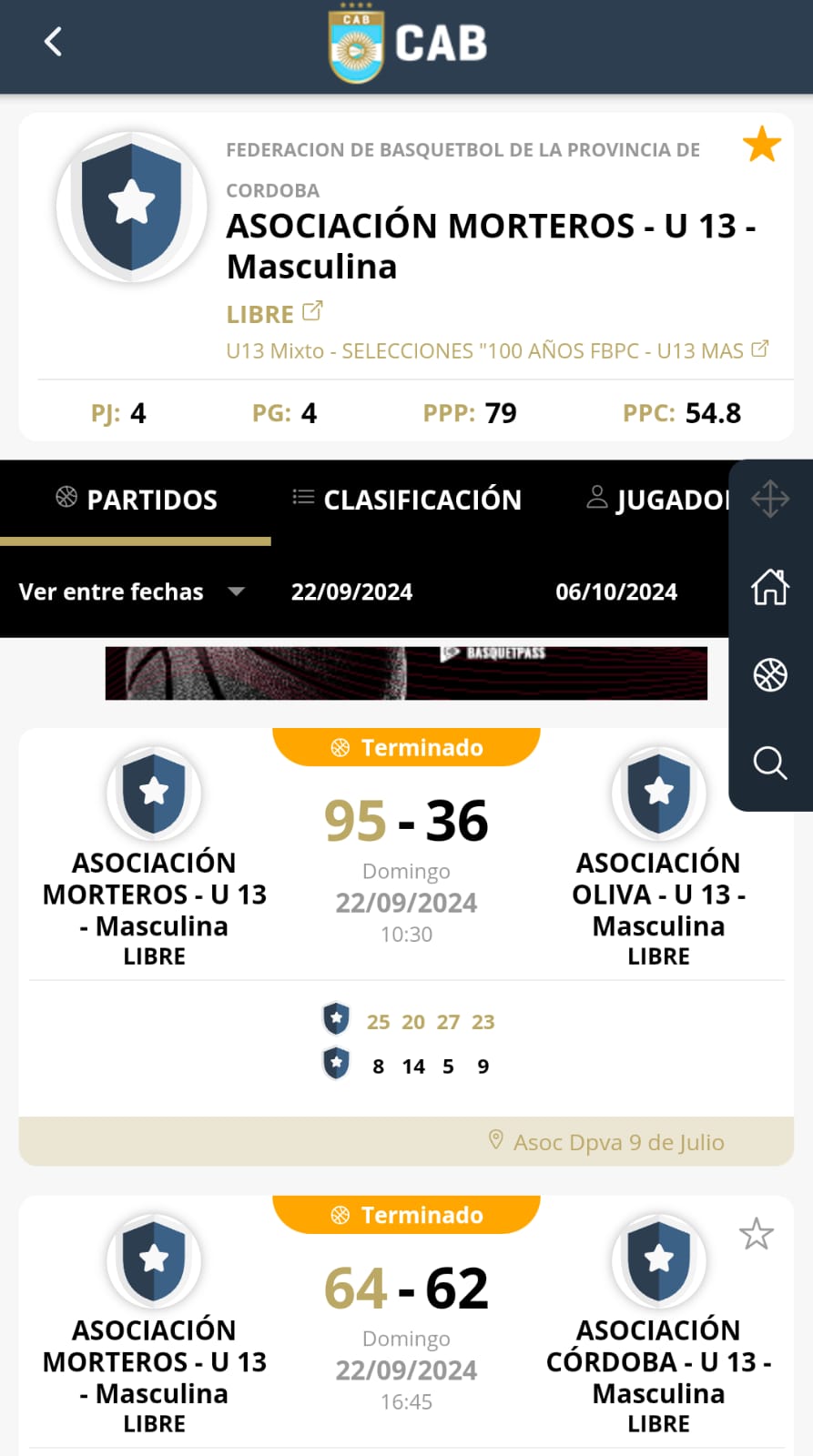Switch to the Clasificación tab
Screen dimensions: 813x1456
pyautogui.click(x=406, y=500)
